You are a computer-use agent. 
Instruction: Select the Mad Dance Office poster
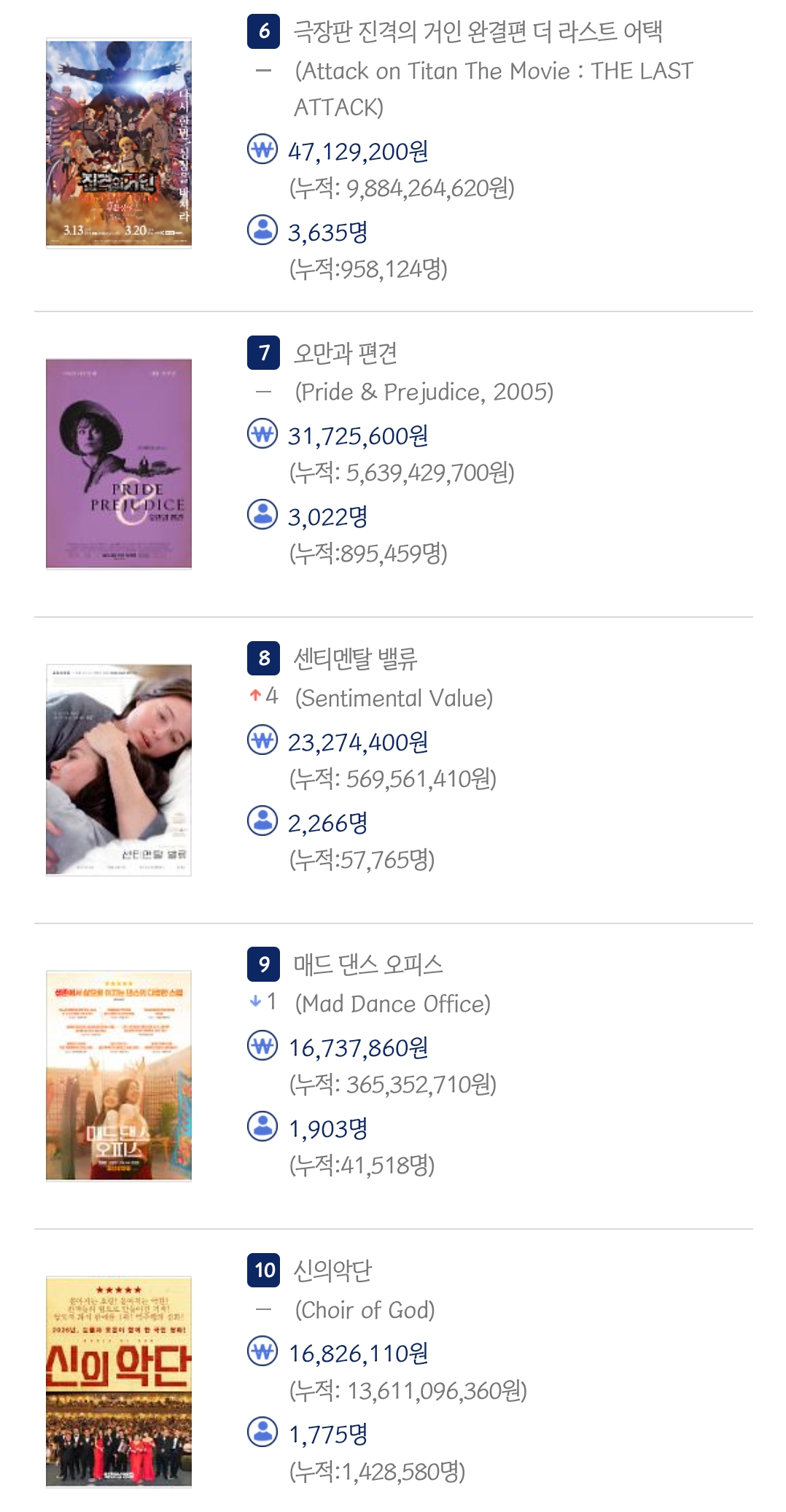pos(118,1075)
